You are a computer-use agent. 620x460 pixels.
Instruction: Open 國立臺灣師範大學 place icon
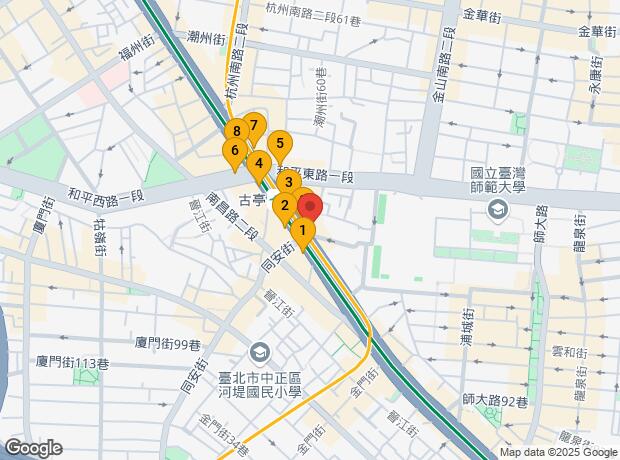tap(497, 210)
